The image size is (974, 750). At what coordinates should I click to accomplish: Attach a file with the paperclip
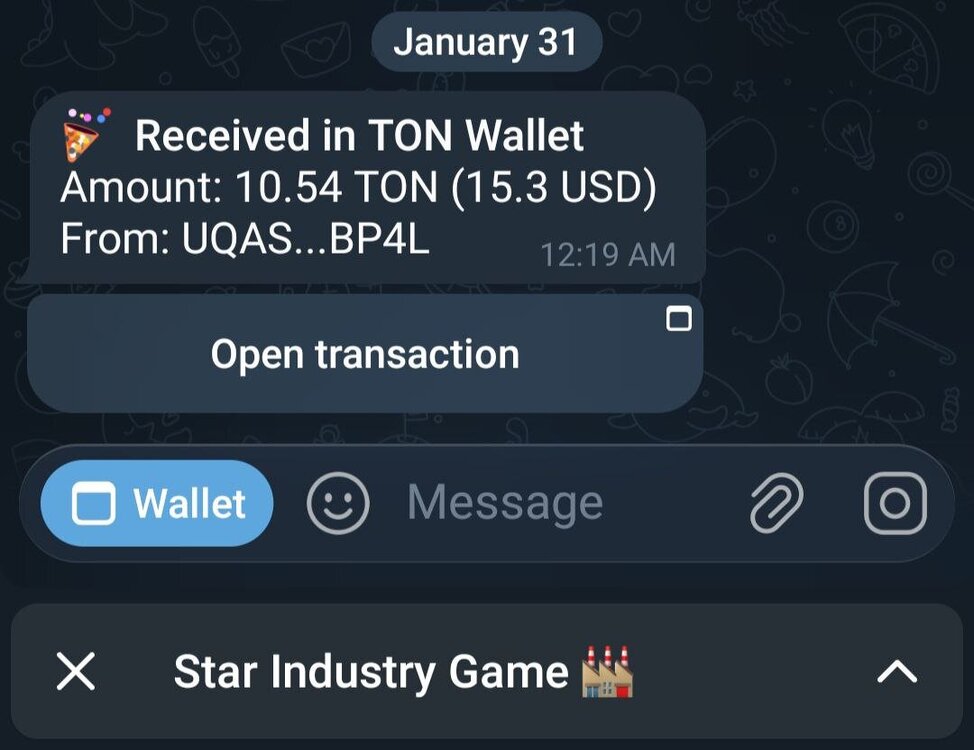coord(777,503)
